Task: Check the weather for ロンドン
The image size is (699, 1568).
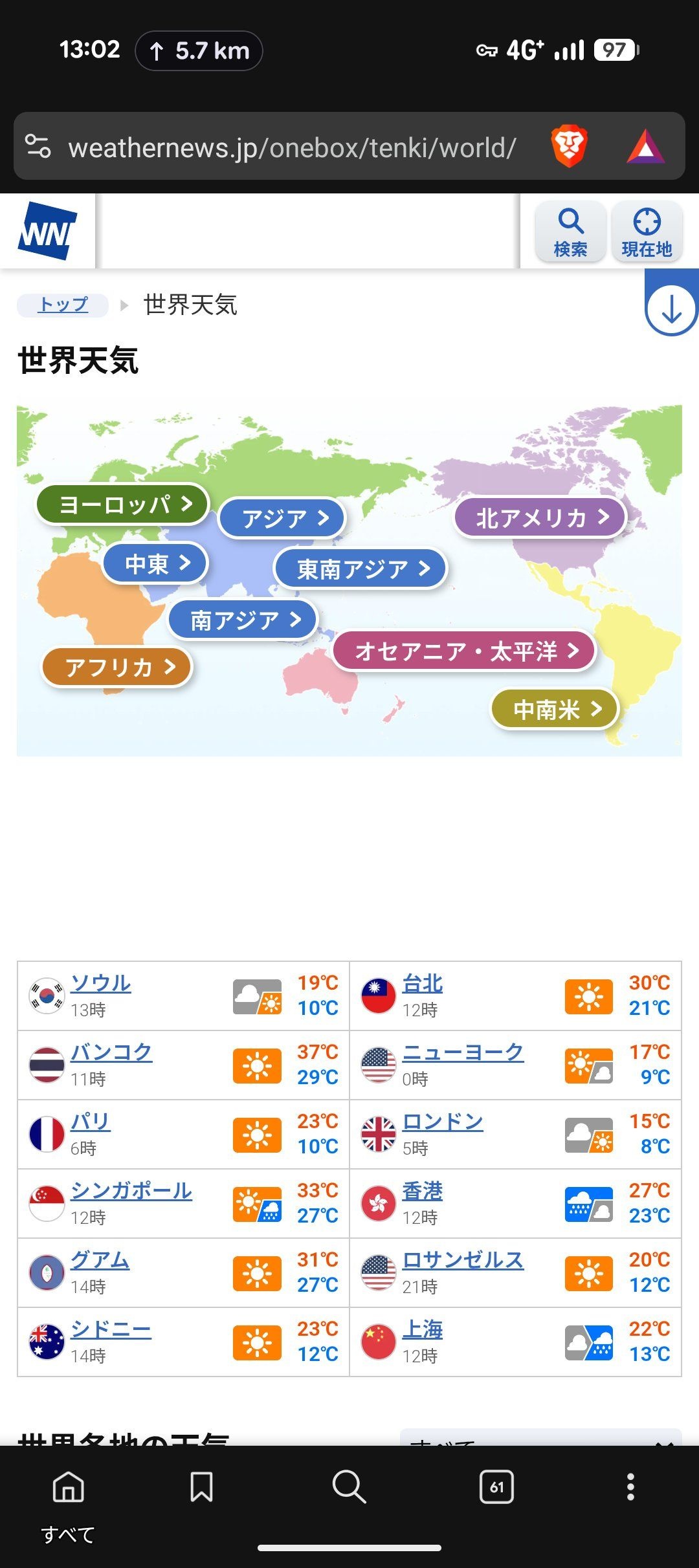Action: click(443, 1122)
